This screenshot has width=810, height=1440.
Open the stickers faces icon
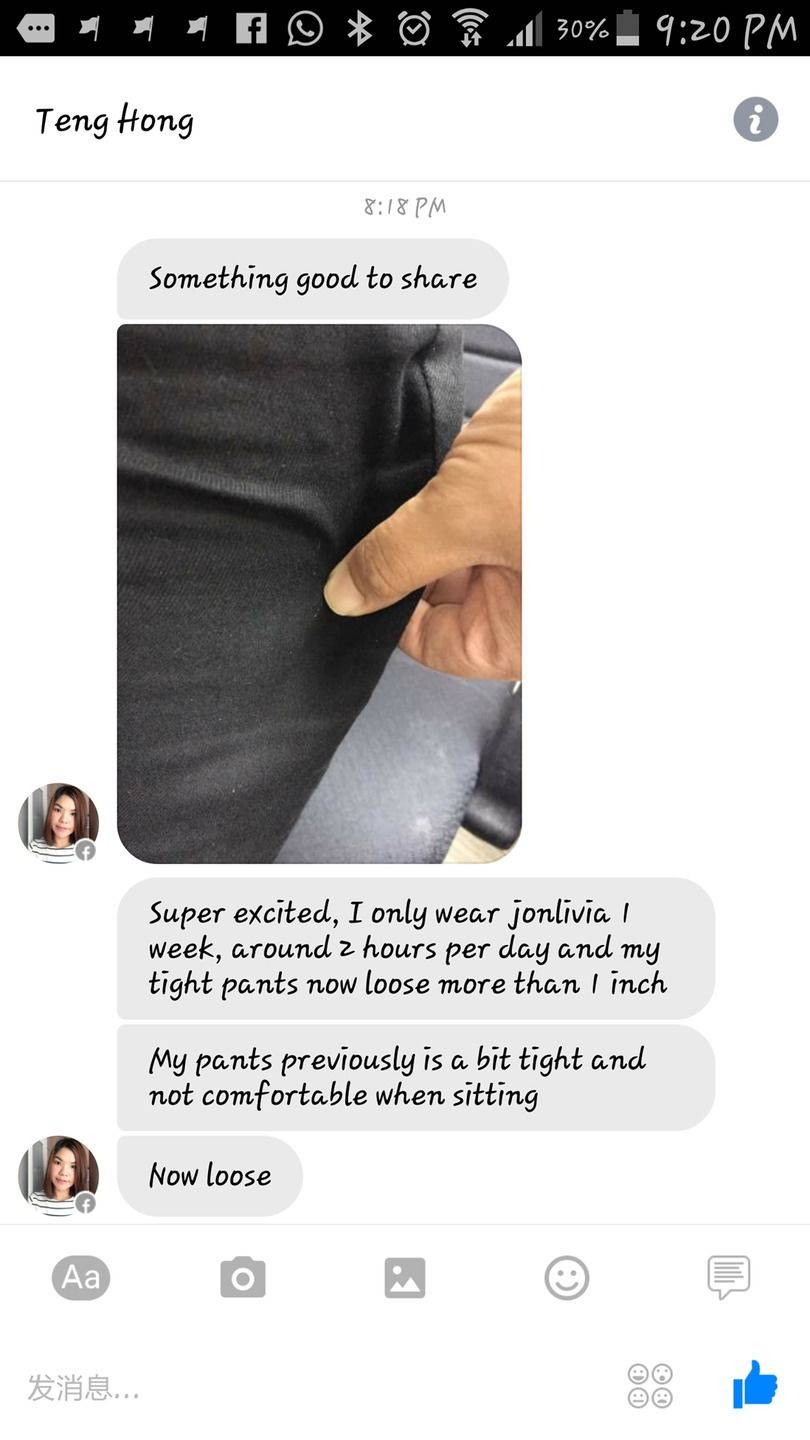[x=650, y=1386]
